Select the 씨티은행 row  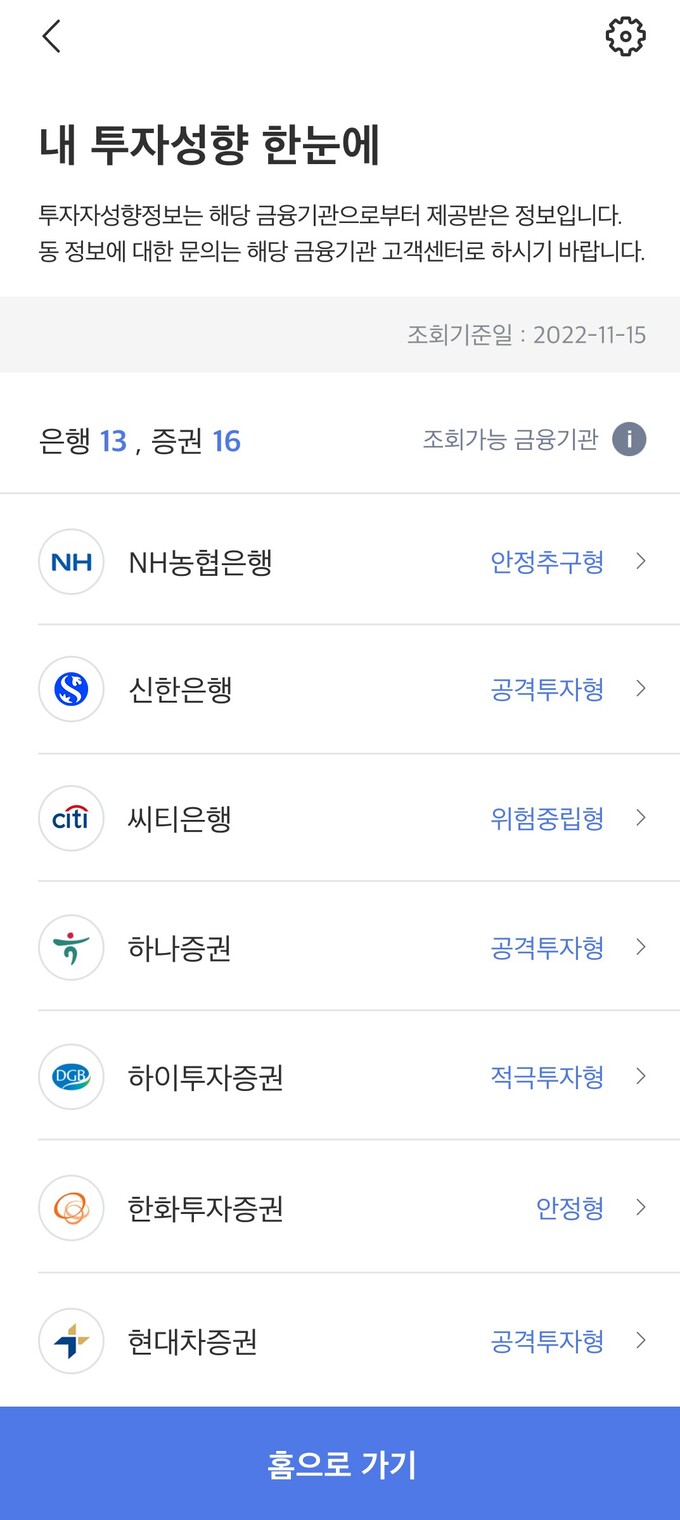click(340, 818)
